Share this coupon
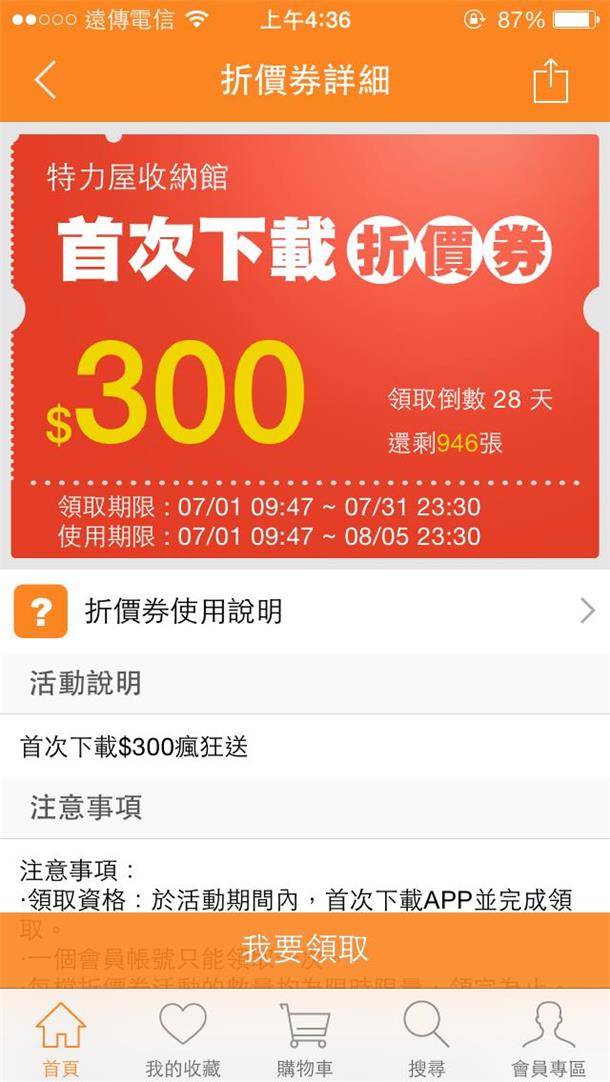Viewport: 610px width, 1082px height. click(550, 80)
